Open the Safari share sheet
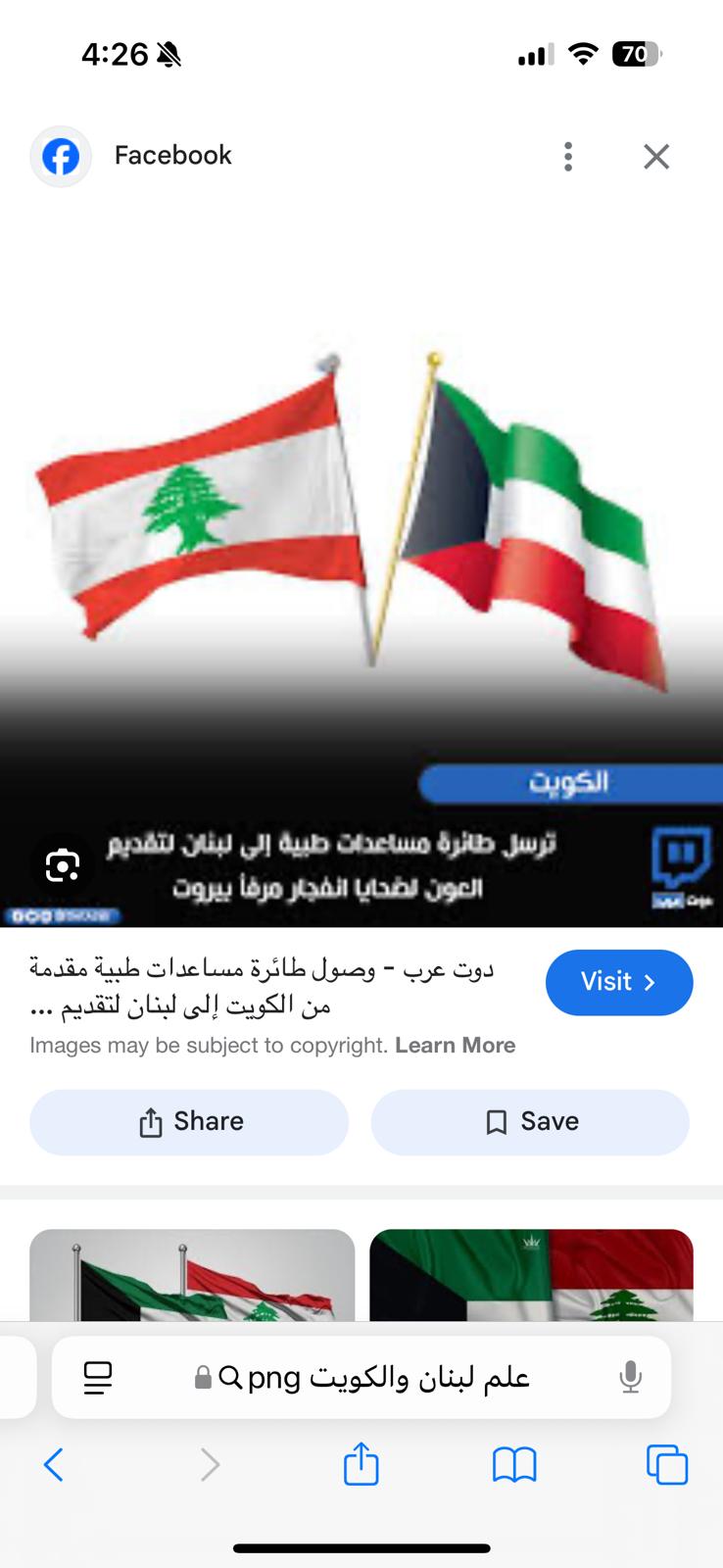723x1568 pixels. (361, 1464)
